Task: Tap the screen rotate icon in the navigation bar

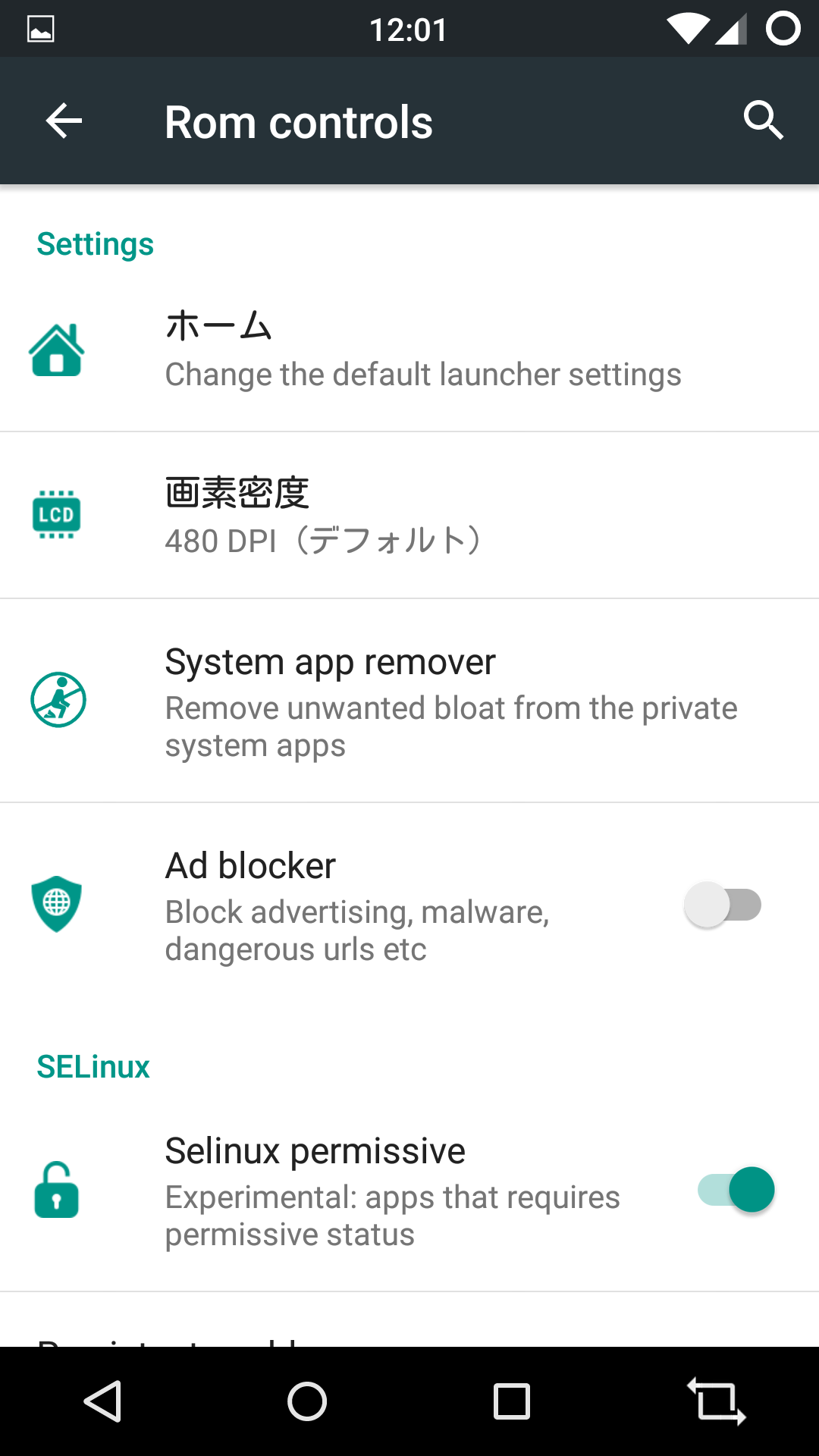Action: tap(717, 1401)
